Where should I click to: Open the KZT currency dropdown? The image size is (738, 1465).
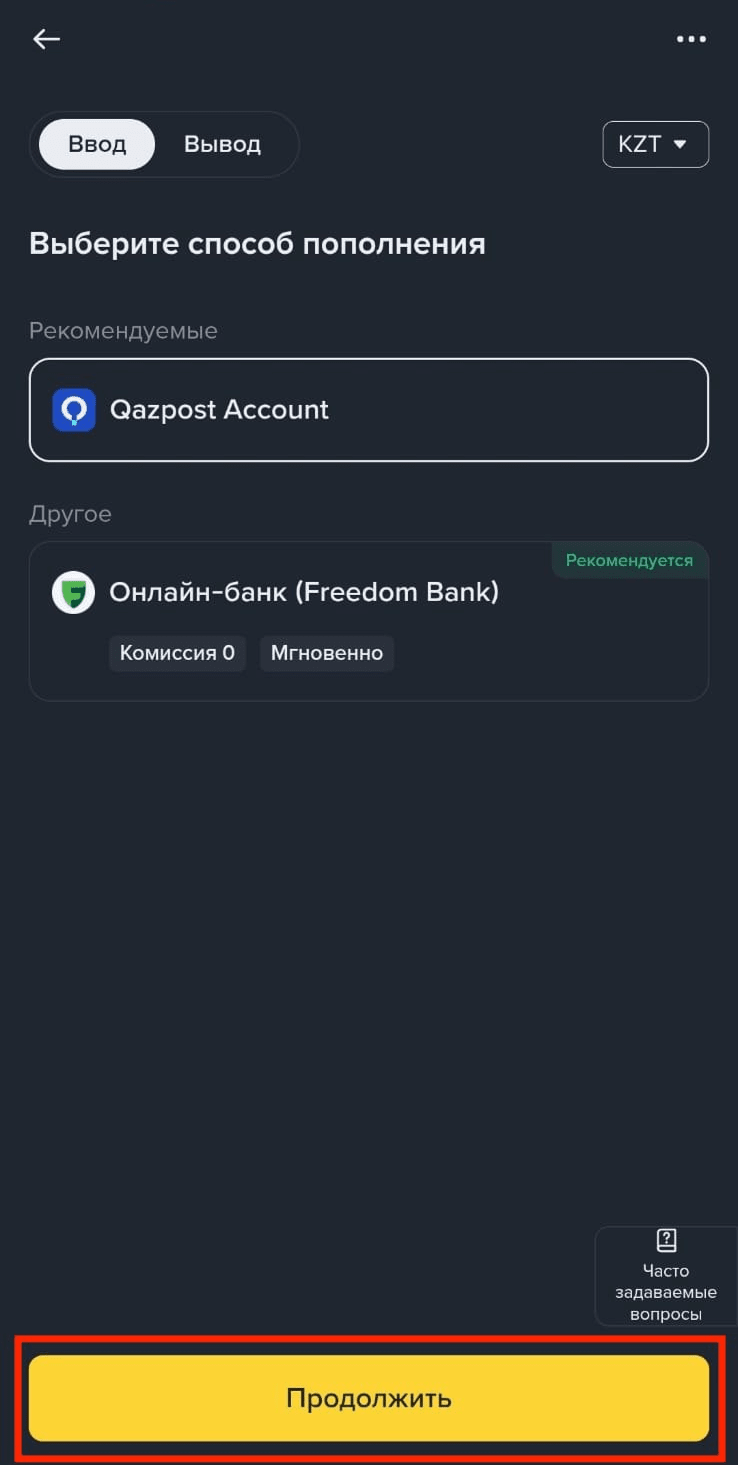pos(656,144)
